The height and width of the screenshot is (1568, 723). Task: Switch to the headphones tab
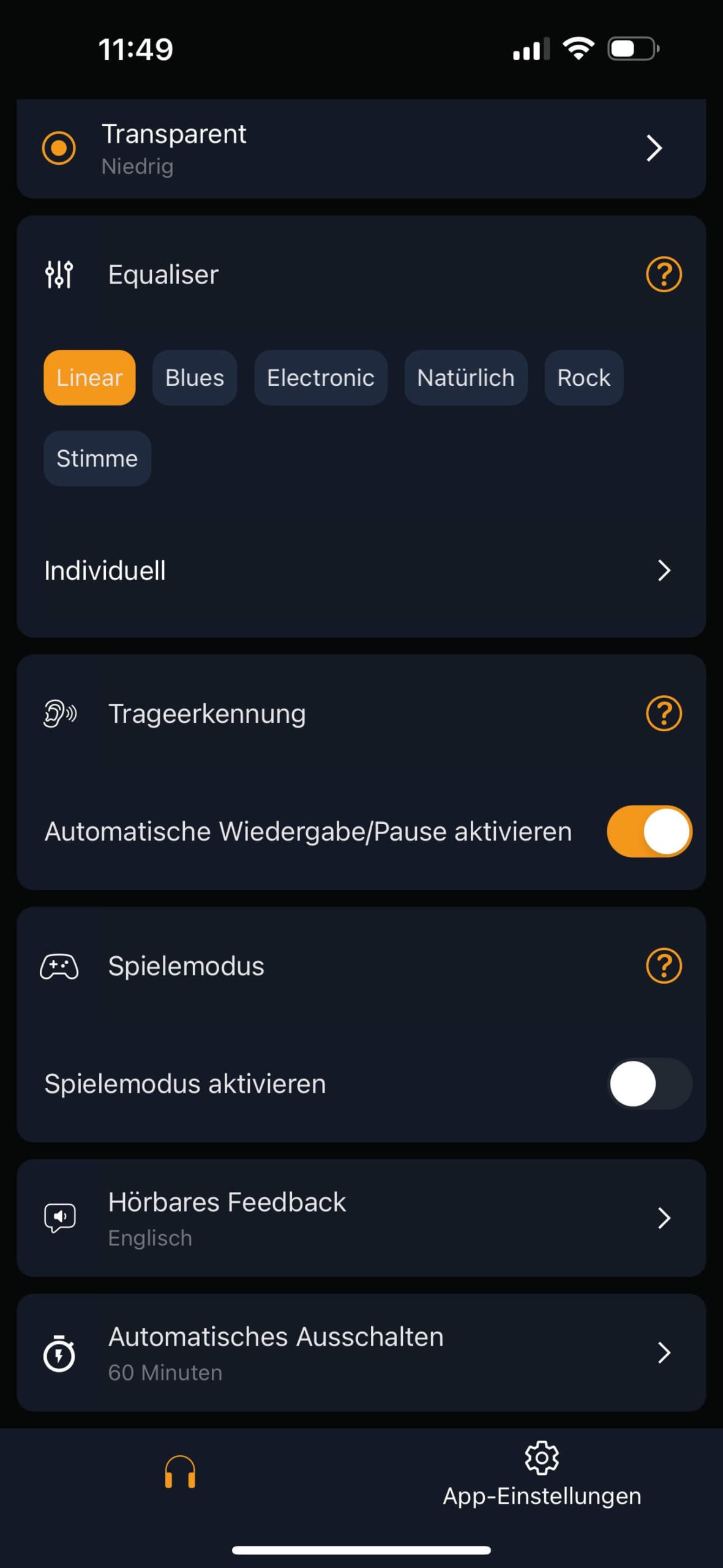[180, 1473]
